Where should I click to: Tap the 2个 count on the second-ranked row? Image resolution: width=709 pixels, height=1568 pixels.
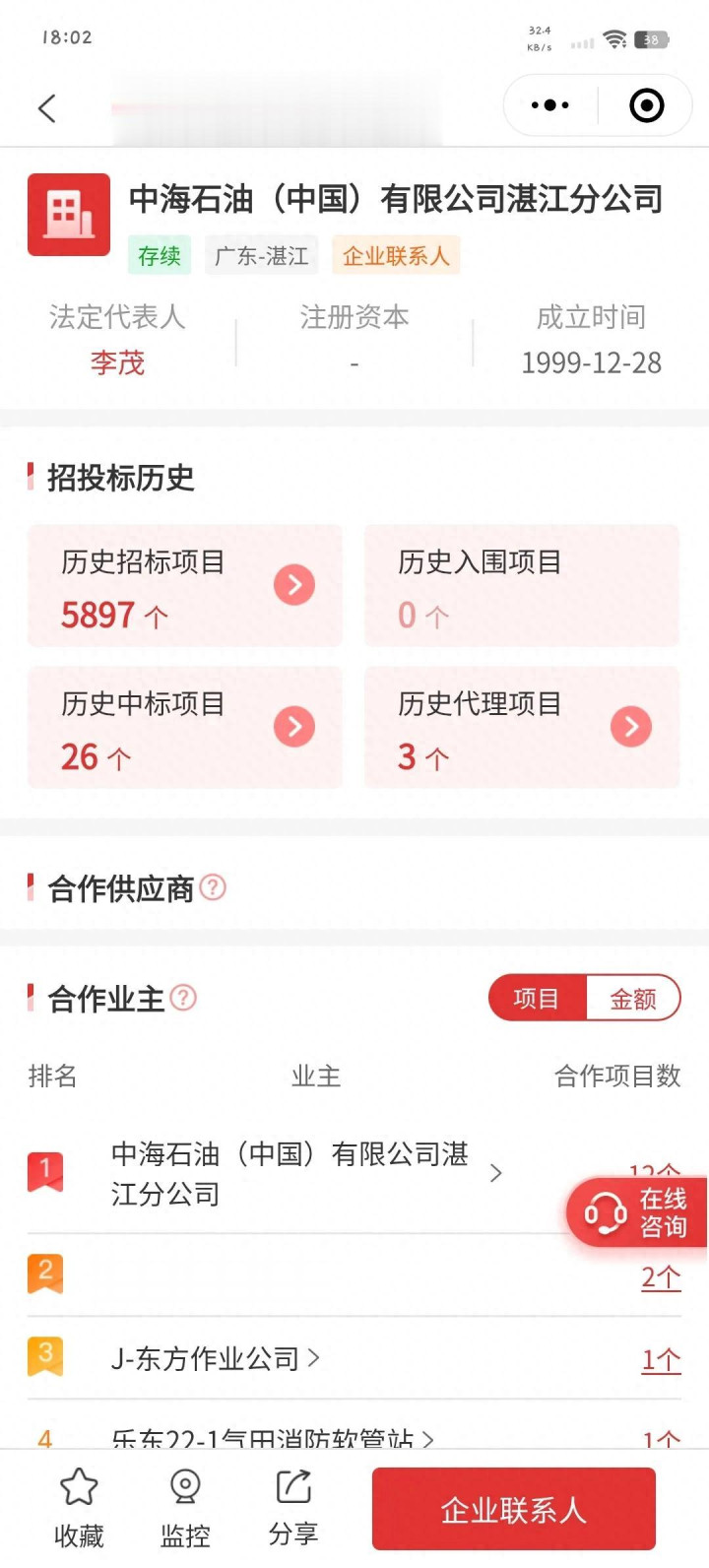(x=661, y=1277)
